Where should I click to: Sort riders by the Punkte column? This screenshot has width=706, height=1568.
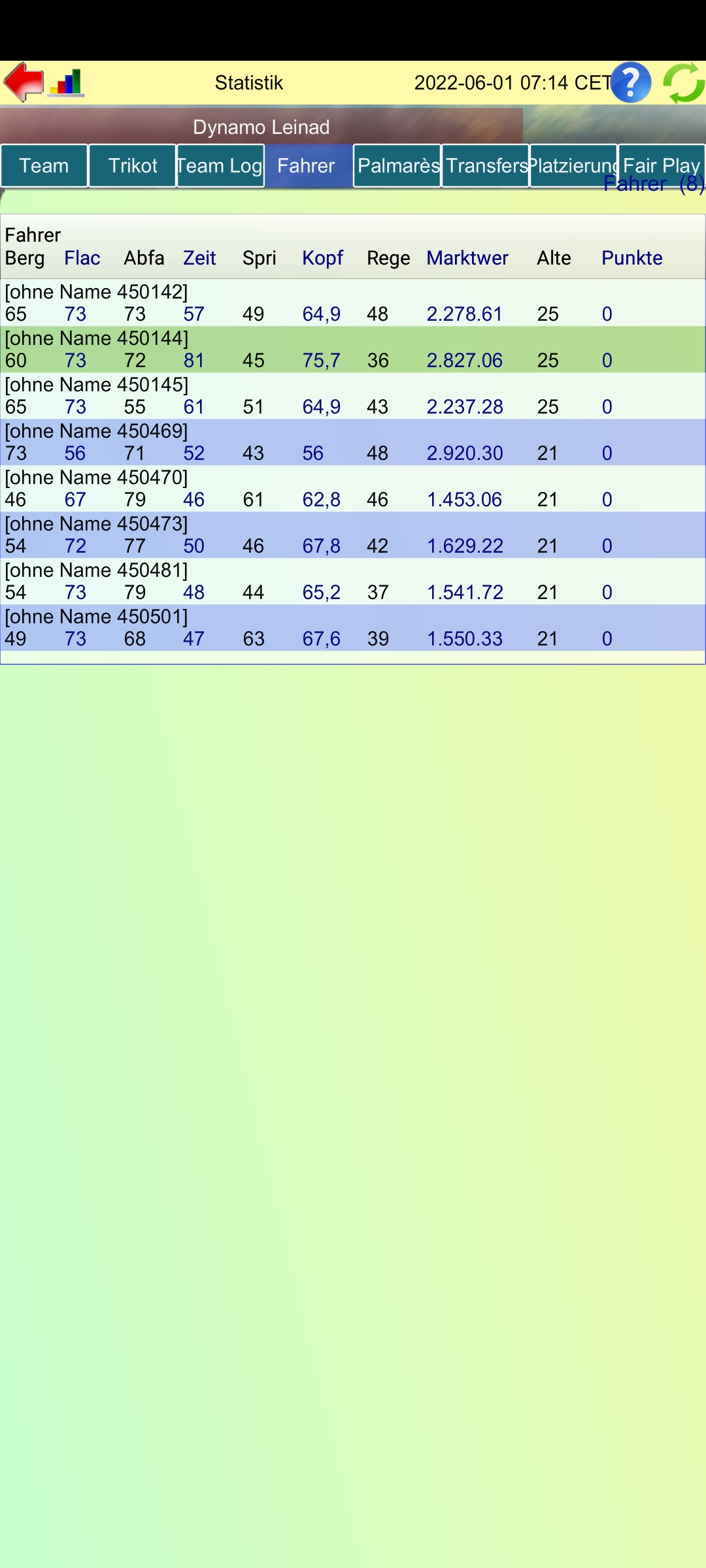(631, 257)
